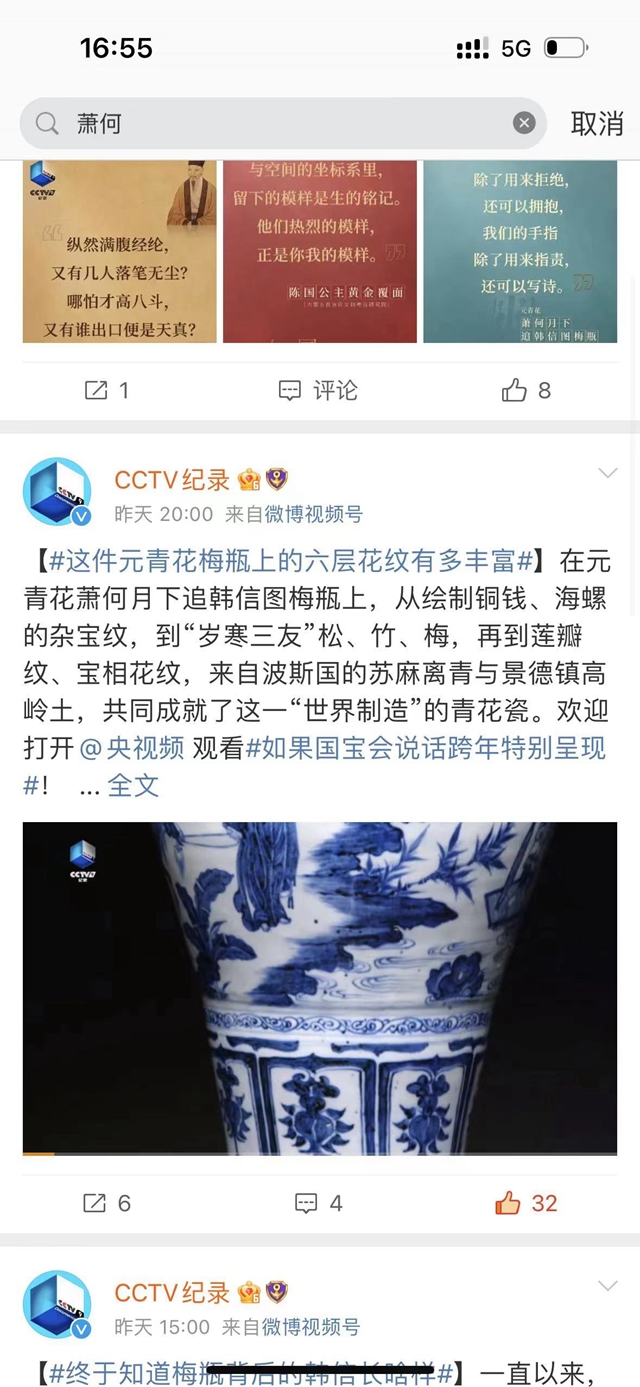Repost the post with 1 repost
Image resolution: width=640 pixels, height=1387 pixels.
point(107,390)
